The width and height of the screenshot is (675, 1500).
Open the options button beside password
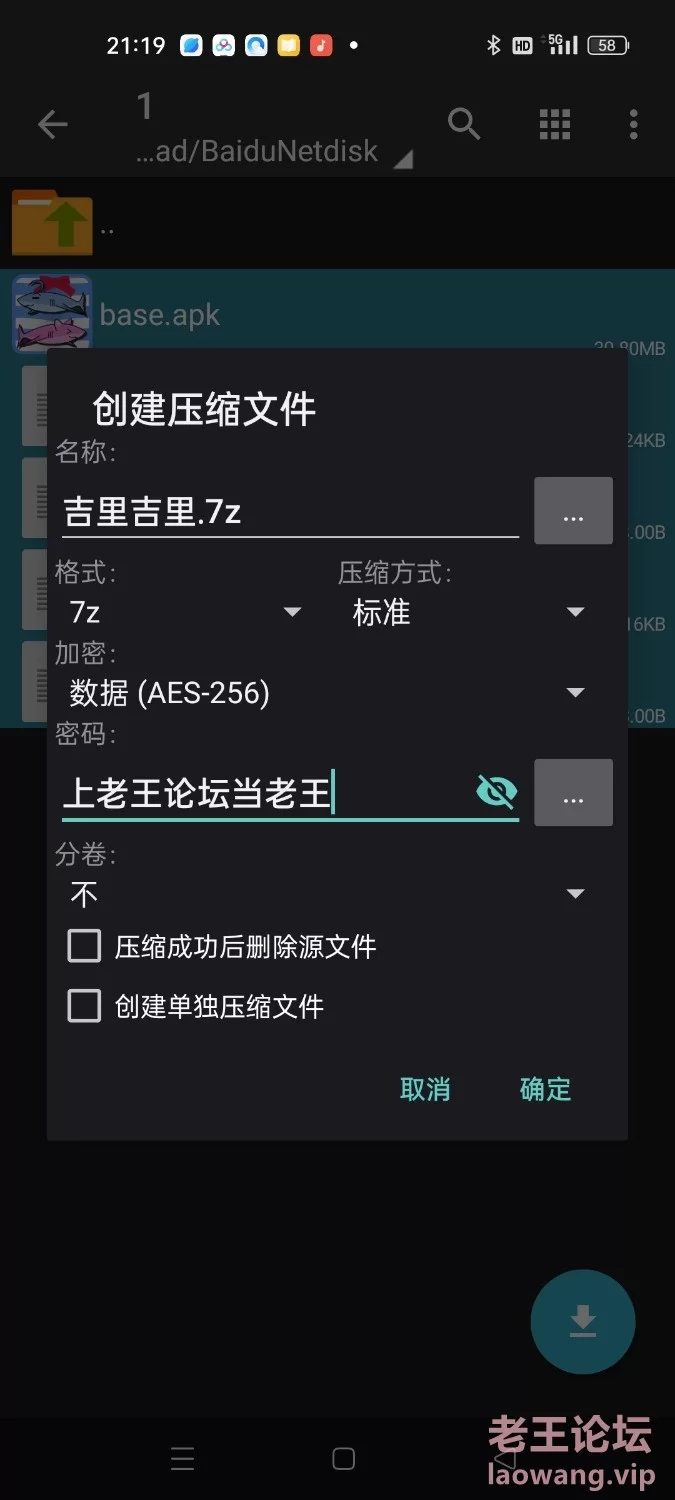point(573,792)
